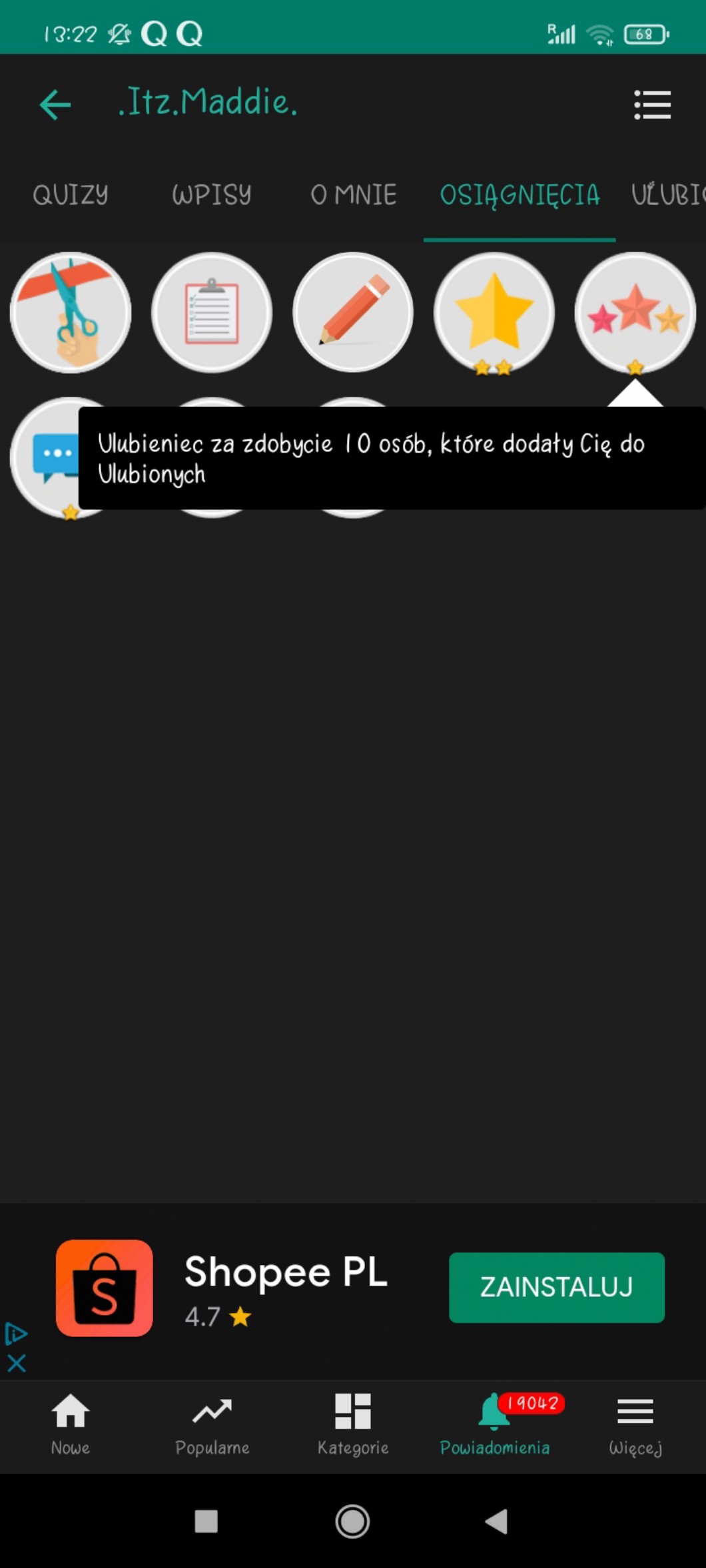
Task: Select the OSIĄGNIĘCIA tab
Action: point(520,195)
